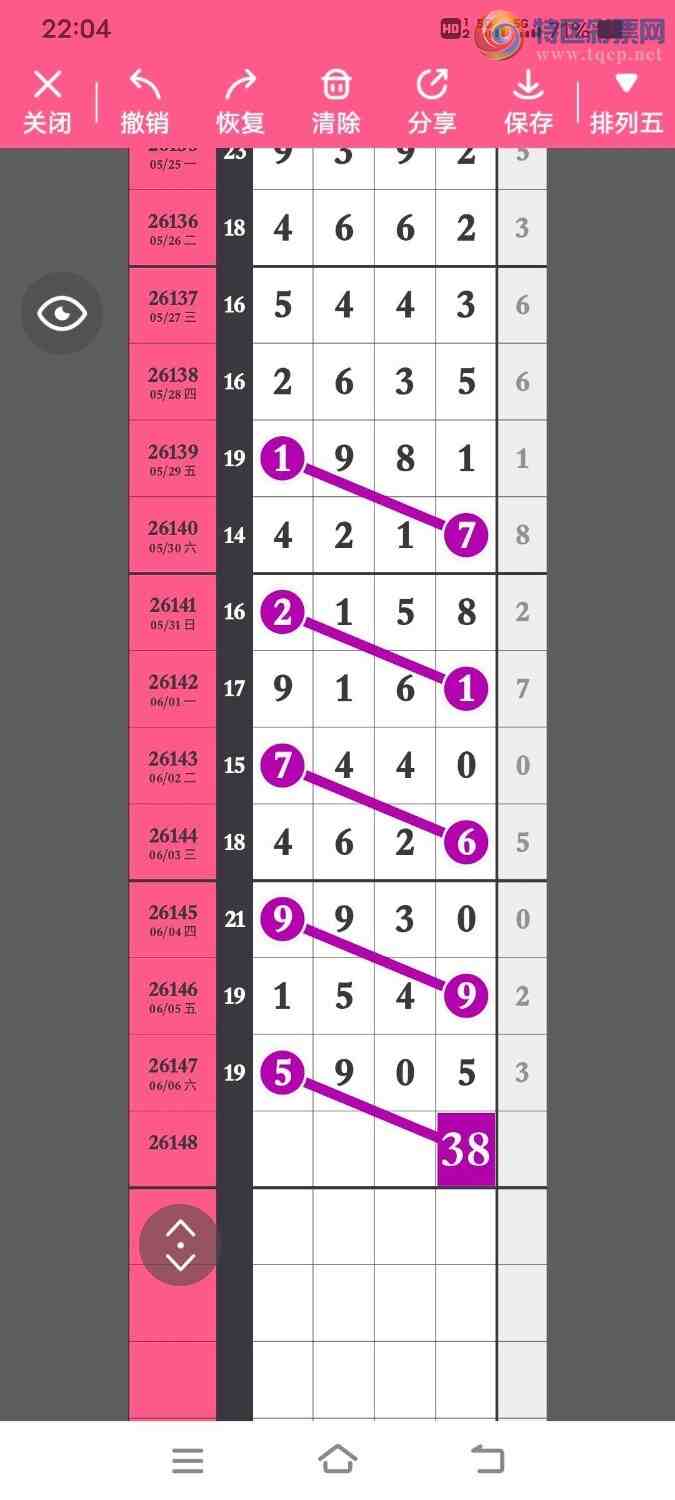Open system recent apps menu
Viewport: 675px width, 1500px height.
click(x=188, y=1460)
